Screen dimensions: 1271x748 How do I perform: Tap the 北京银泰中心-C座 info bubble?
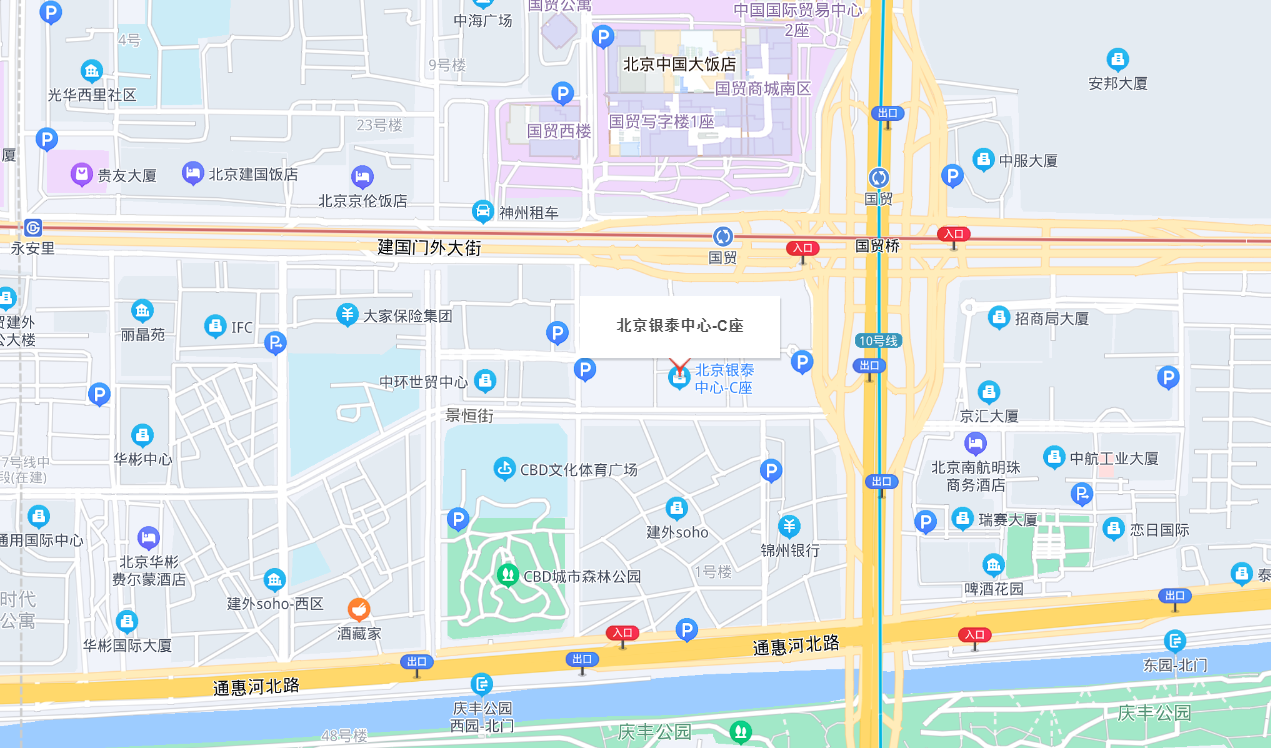679,326
